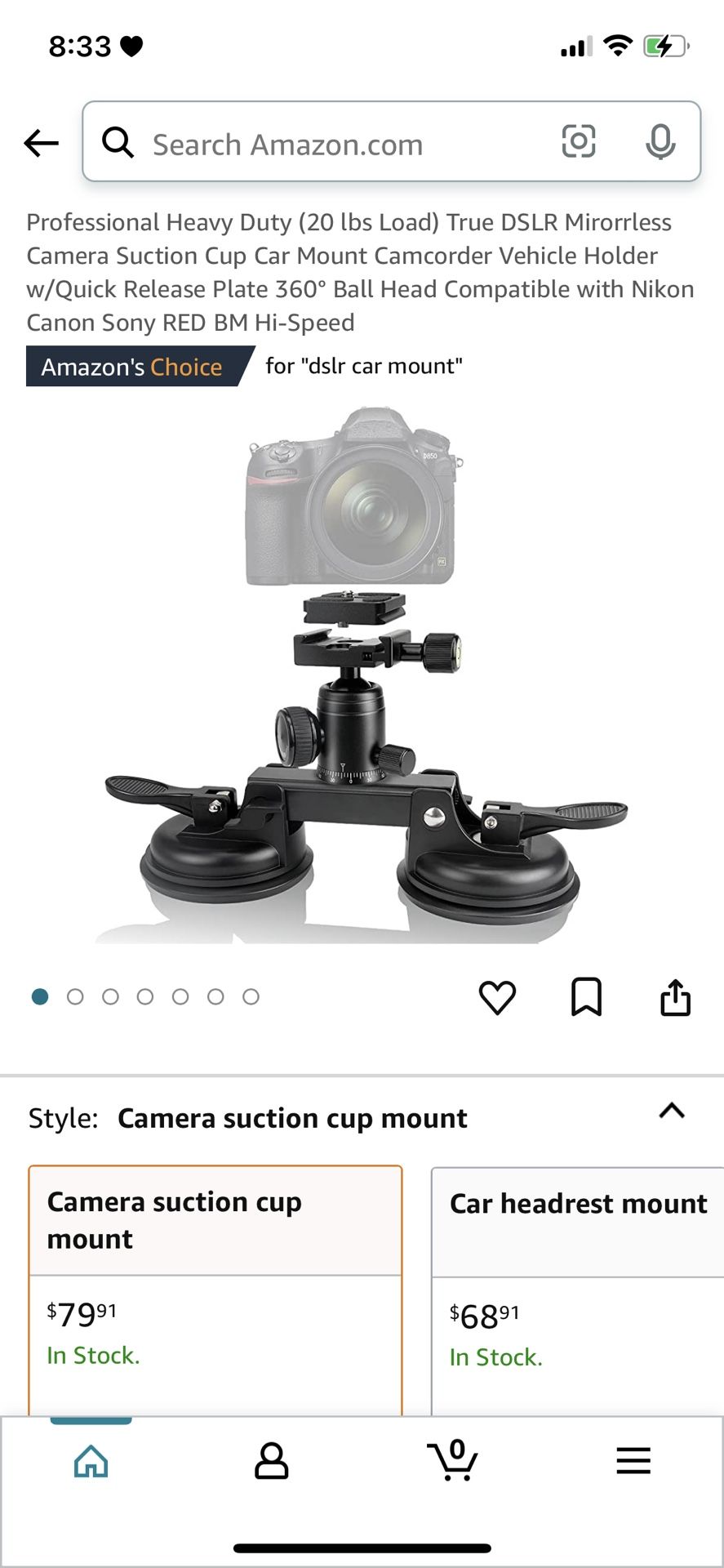Share this product listing

(x=675, y=997)
